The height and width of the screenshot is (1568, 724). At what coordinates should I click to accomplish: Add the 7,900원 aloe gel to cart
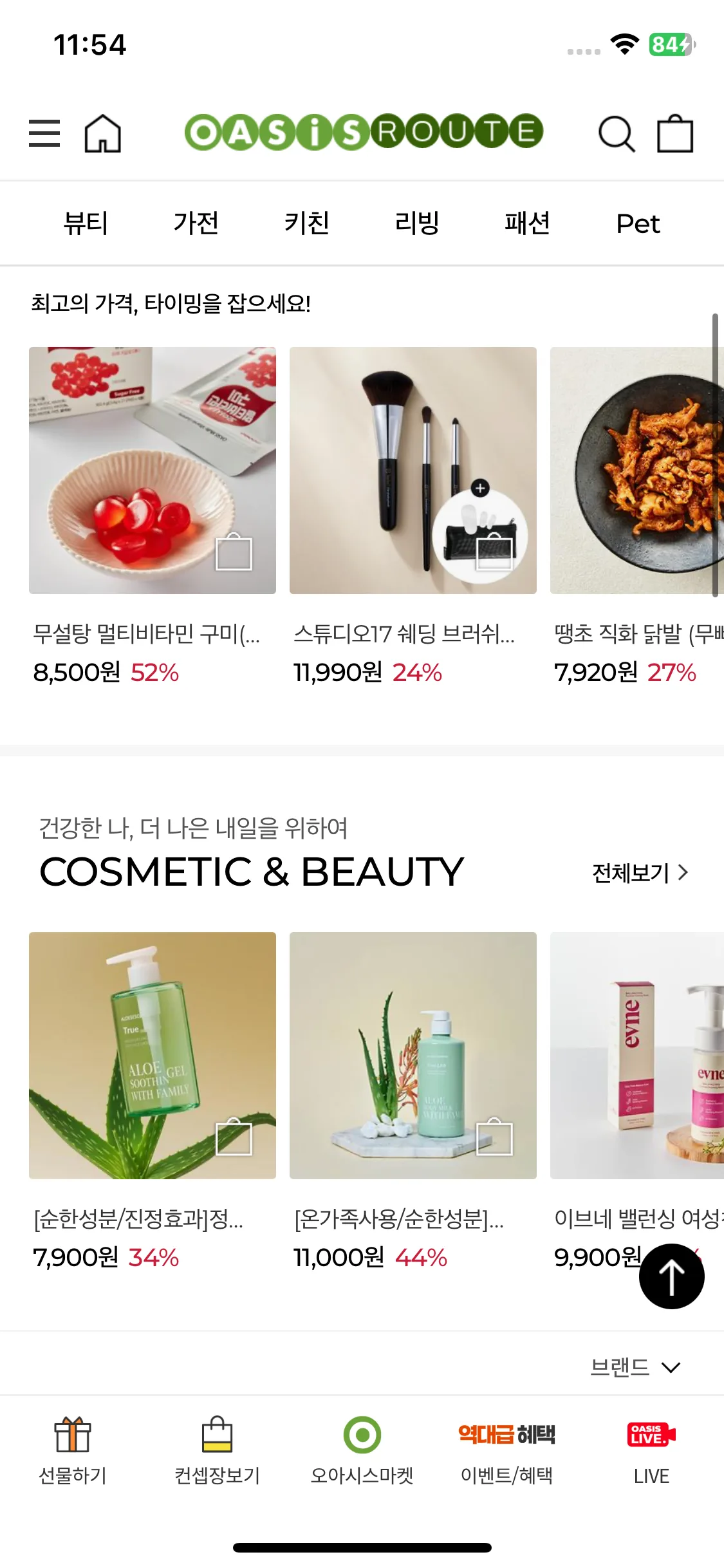click(x=234, y=1137)
